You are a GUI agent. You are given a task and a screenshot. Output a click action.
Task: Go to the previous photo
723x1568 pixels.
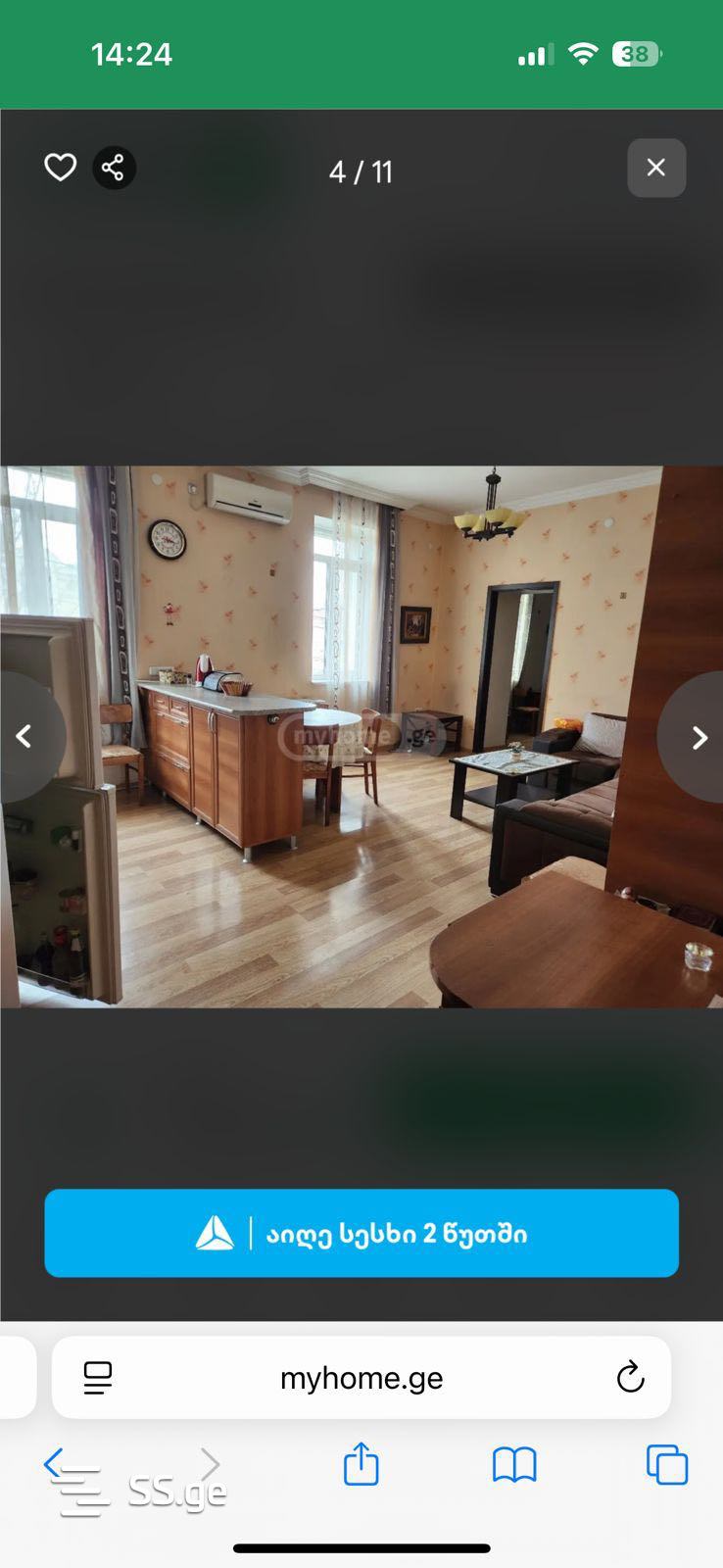click(25, 737)
